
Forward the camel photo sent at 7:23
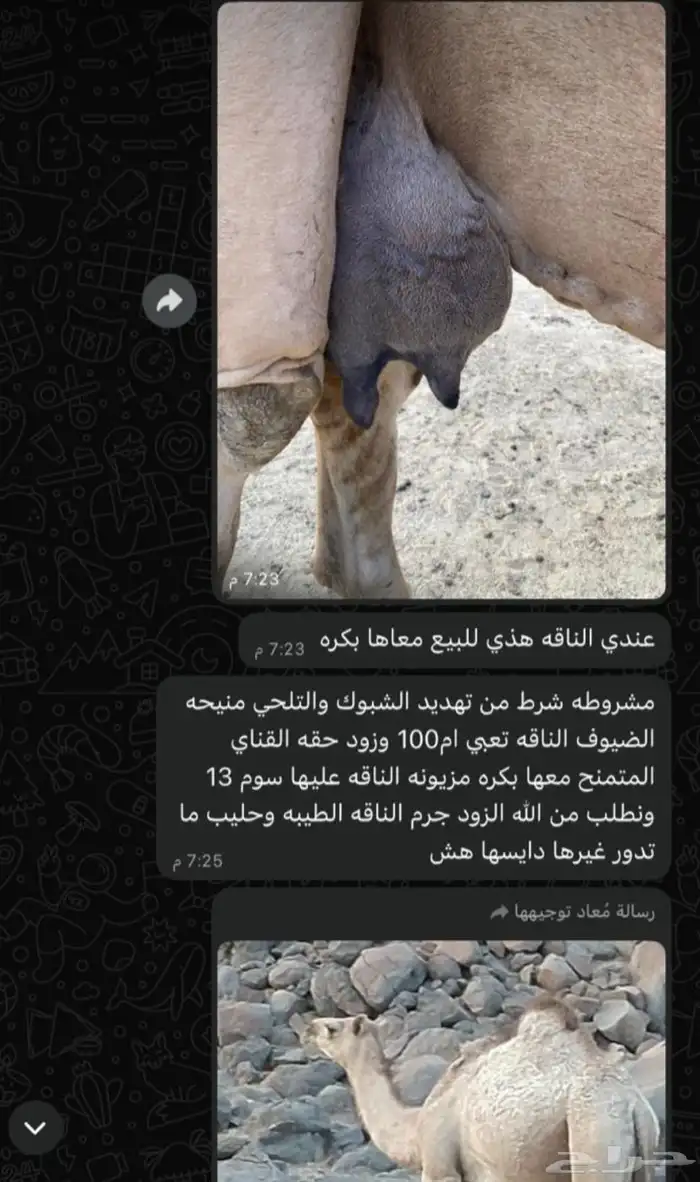tap(169, 300)
